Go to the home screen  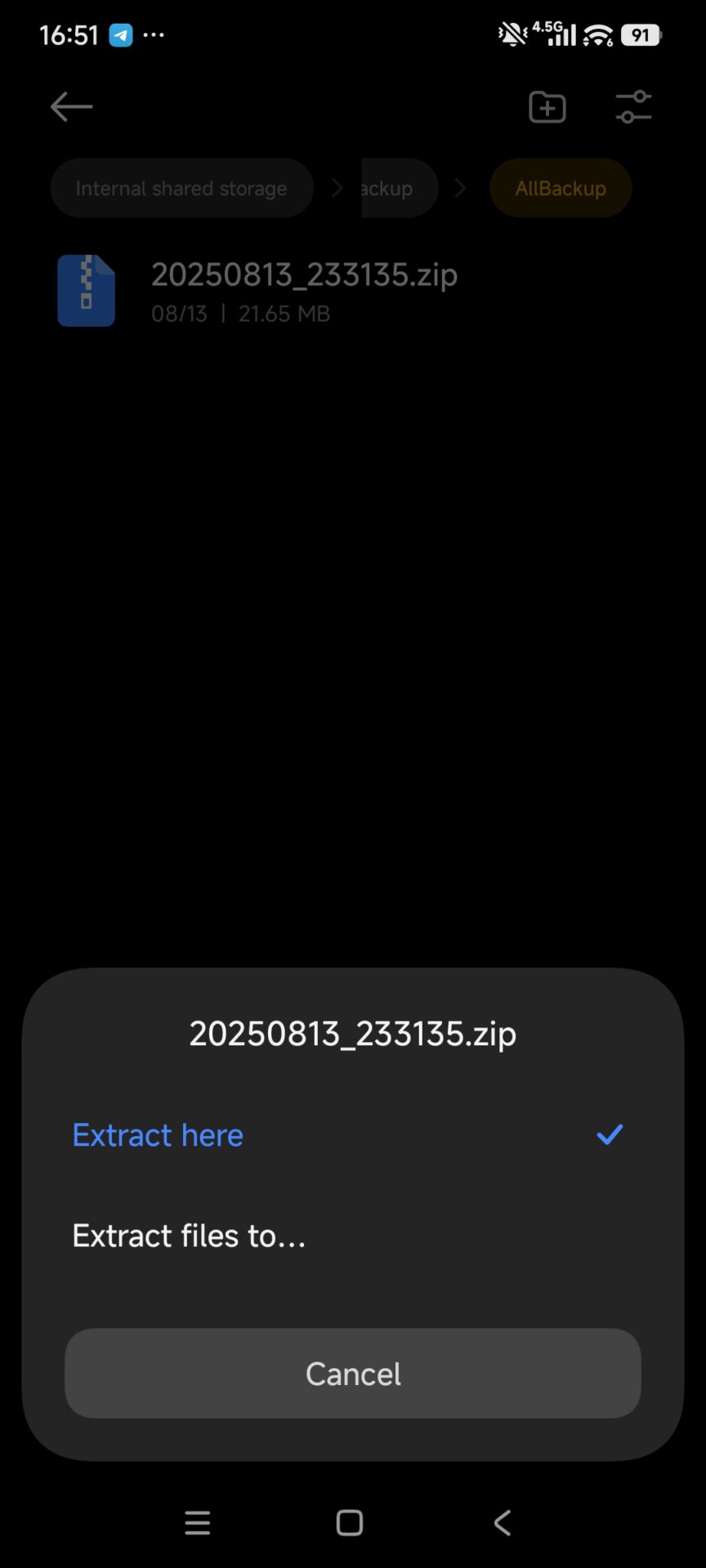350,1522
